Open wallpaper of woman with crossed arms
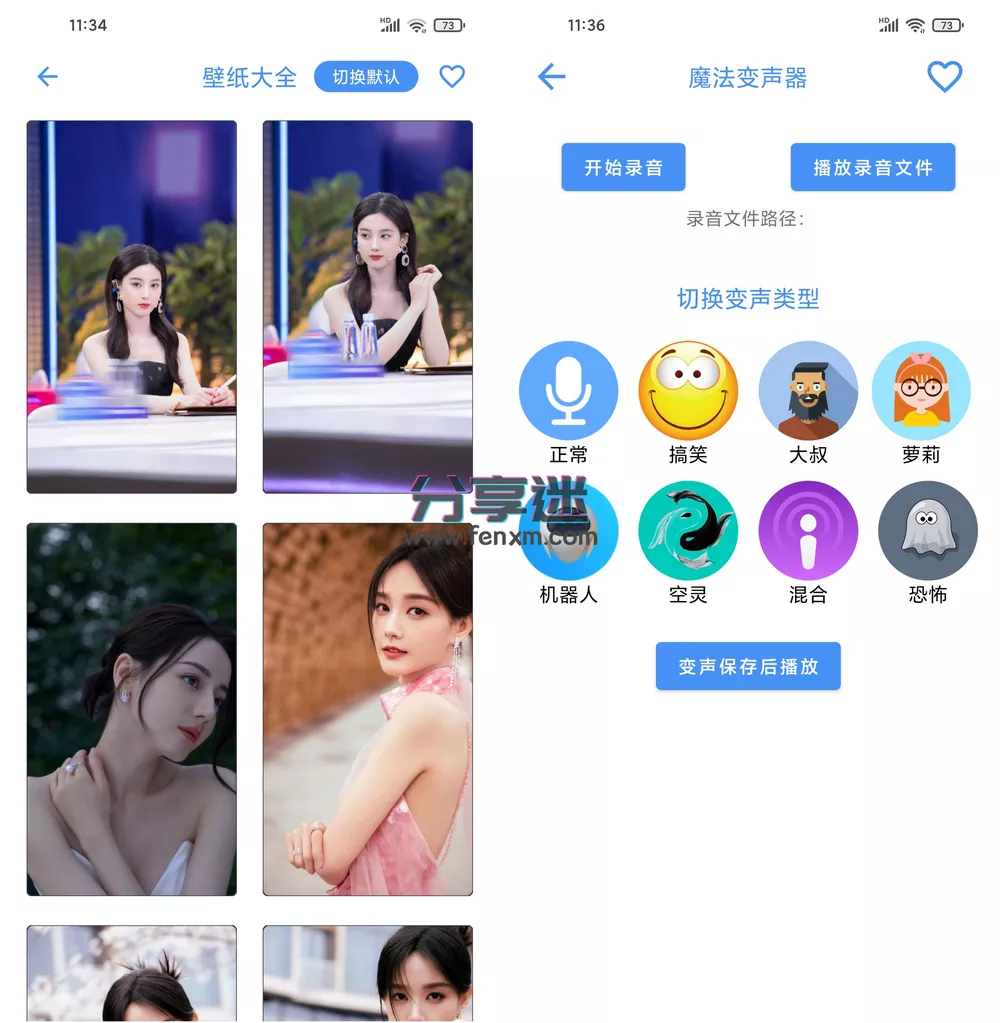Screen dimensions: 1000x1023 [131, 709]
